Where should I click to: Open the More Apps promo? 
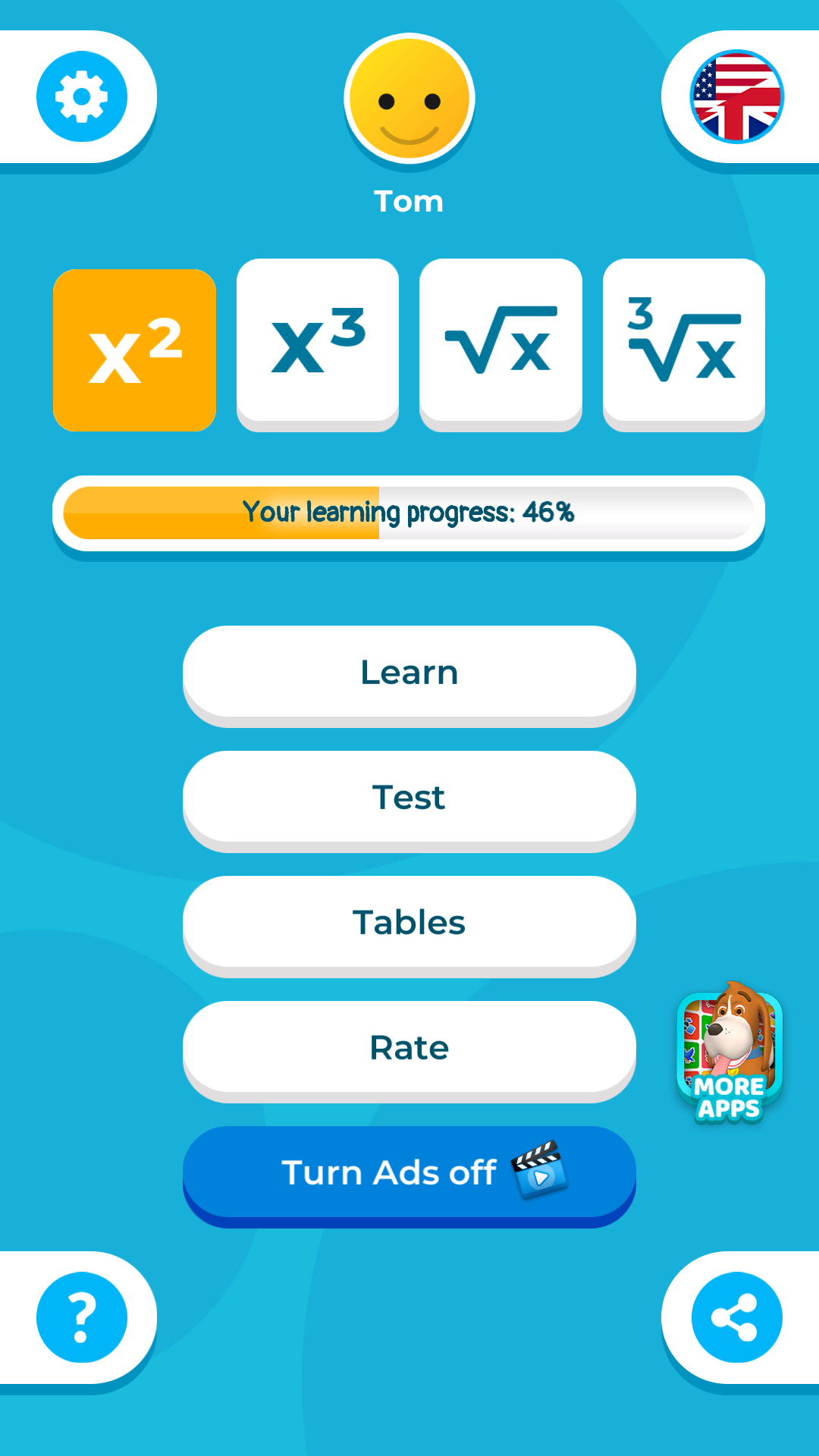[x=730, y=1053]
